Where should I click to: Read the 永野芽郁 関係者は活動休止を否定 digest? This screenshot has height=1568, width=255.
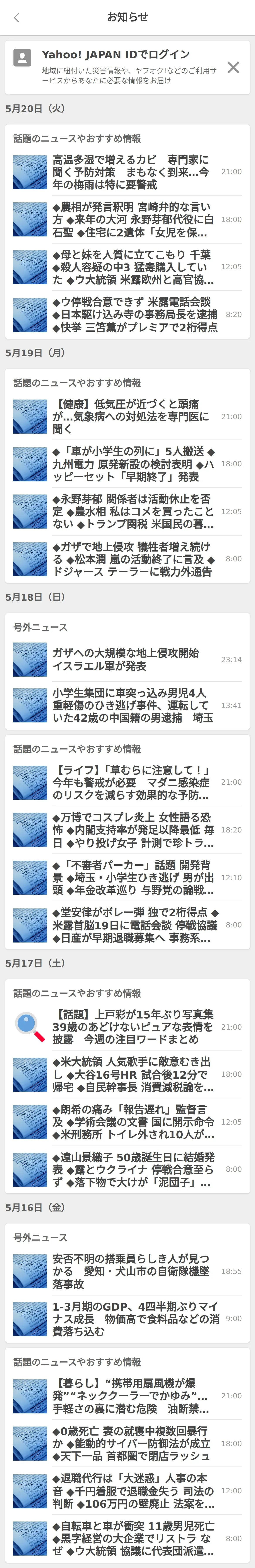click(x=131, y=511)
